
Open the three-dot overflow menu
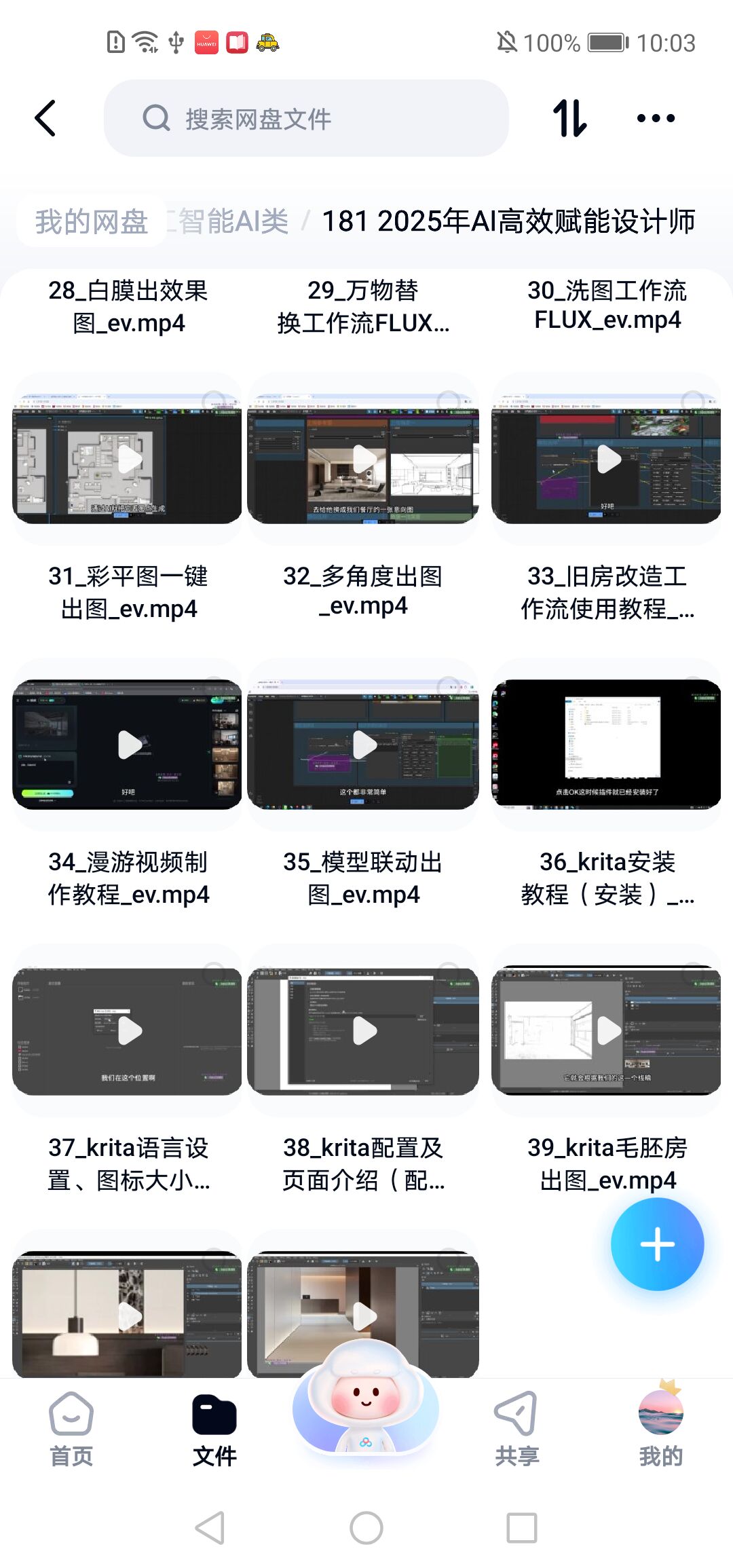pos(656,118)
